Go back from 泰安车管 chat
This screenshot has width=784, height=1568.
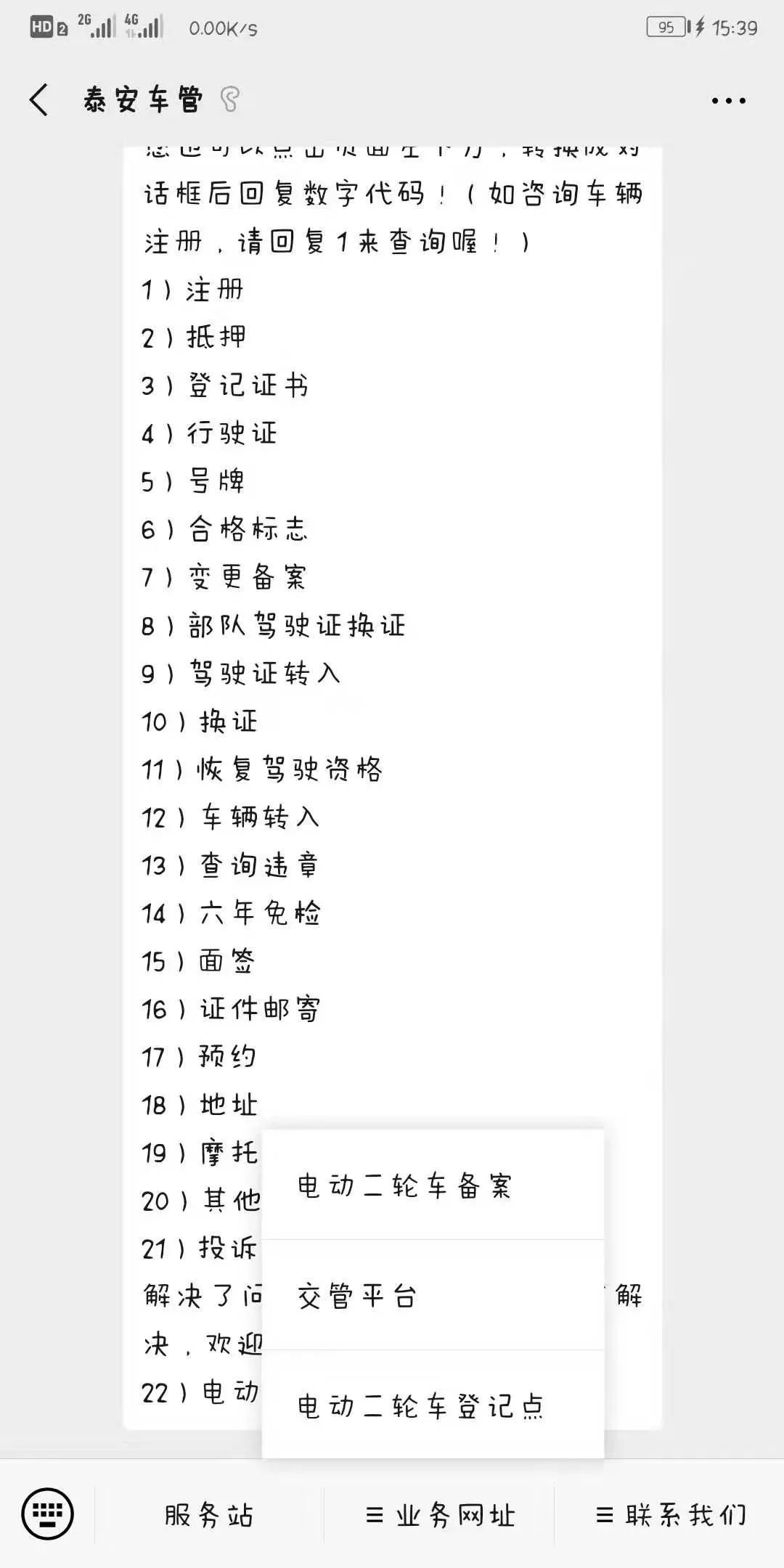[x=40, y=99]
